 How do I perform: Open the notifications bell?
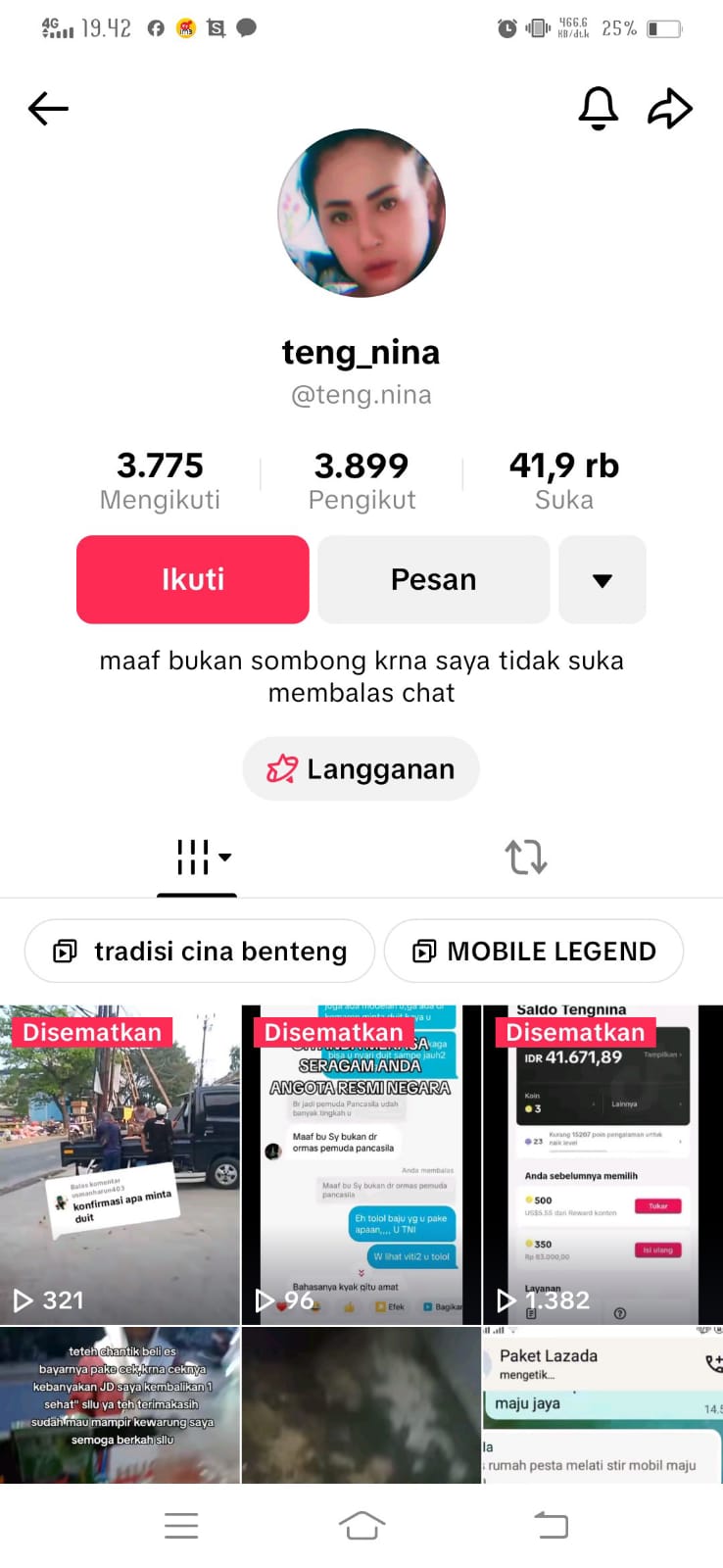click(599, 108)
